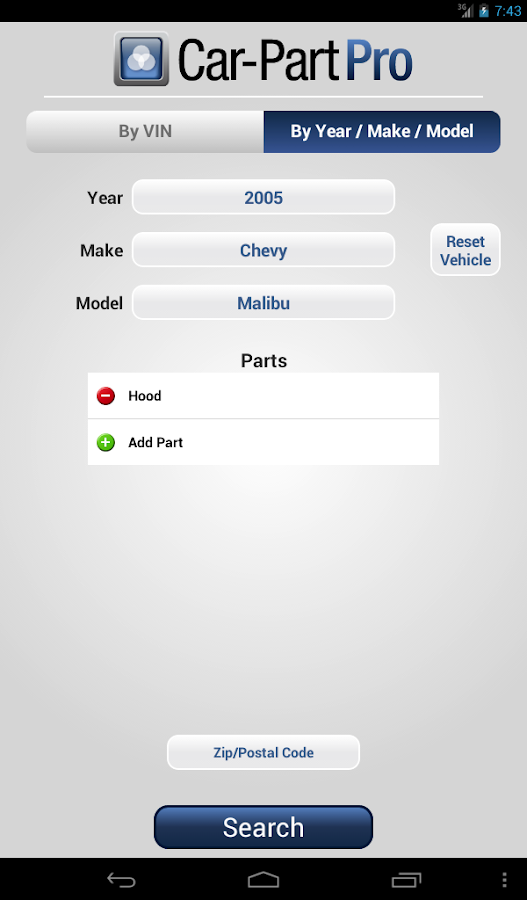Open the Add Part row
The image size is (527, 900).
click(264, 443)
